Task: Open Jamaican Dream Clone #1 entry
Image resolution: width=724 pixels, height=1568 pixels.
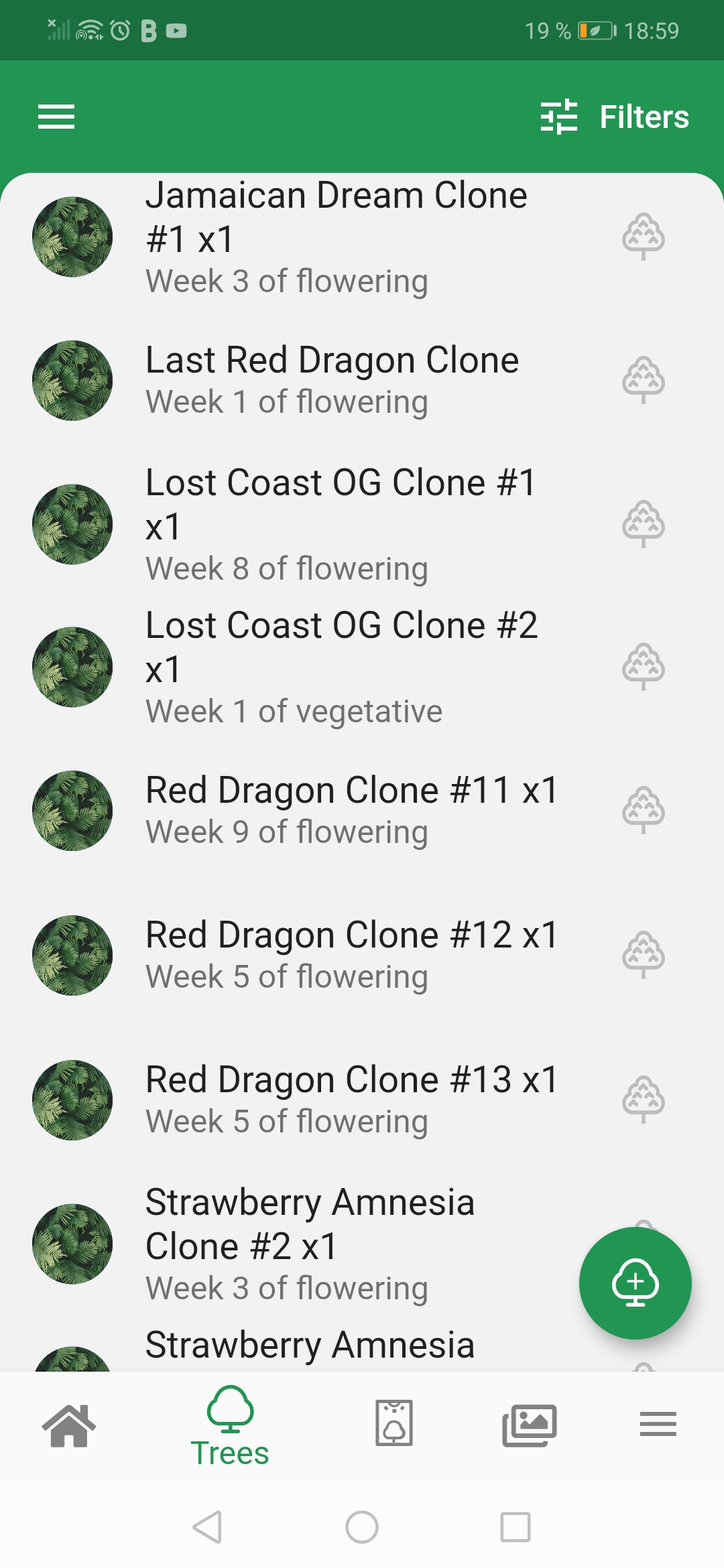Action: coord(335,237)
